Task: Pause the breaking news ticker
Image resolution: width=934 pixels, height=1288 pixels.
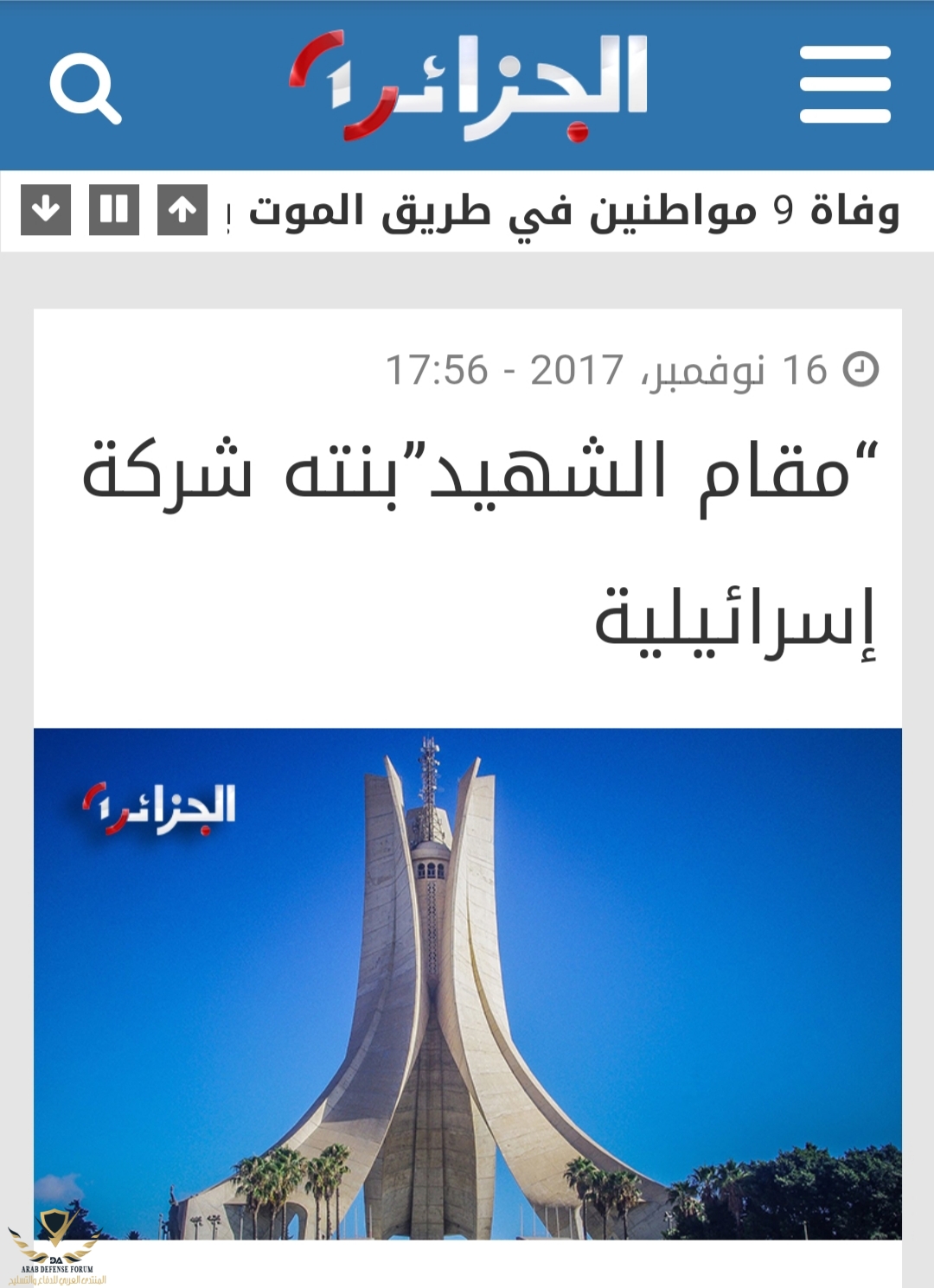Action: coord(114,210)
